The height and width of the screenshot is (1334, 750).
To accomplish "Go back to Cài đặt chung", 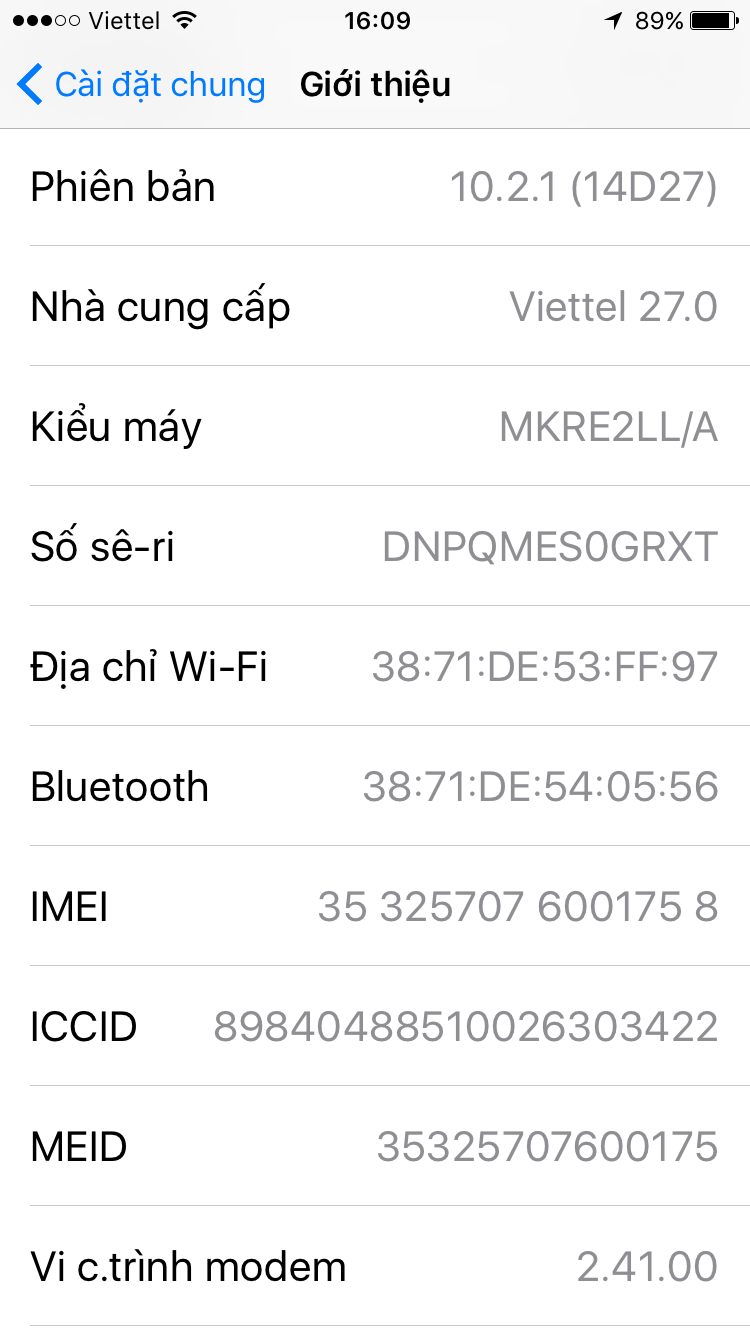I will point(141,85).
